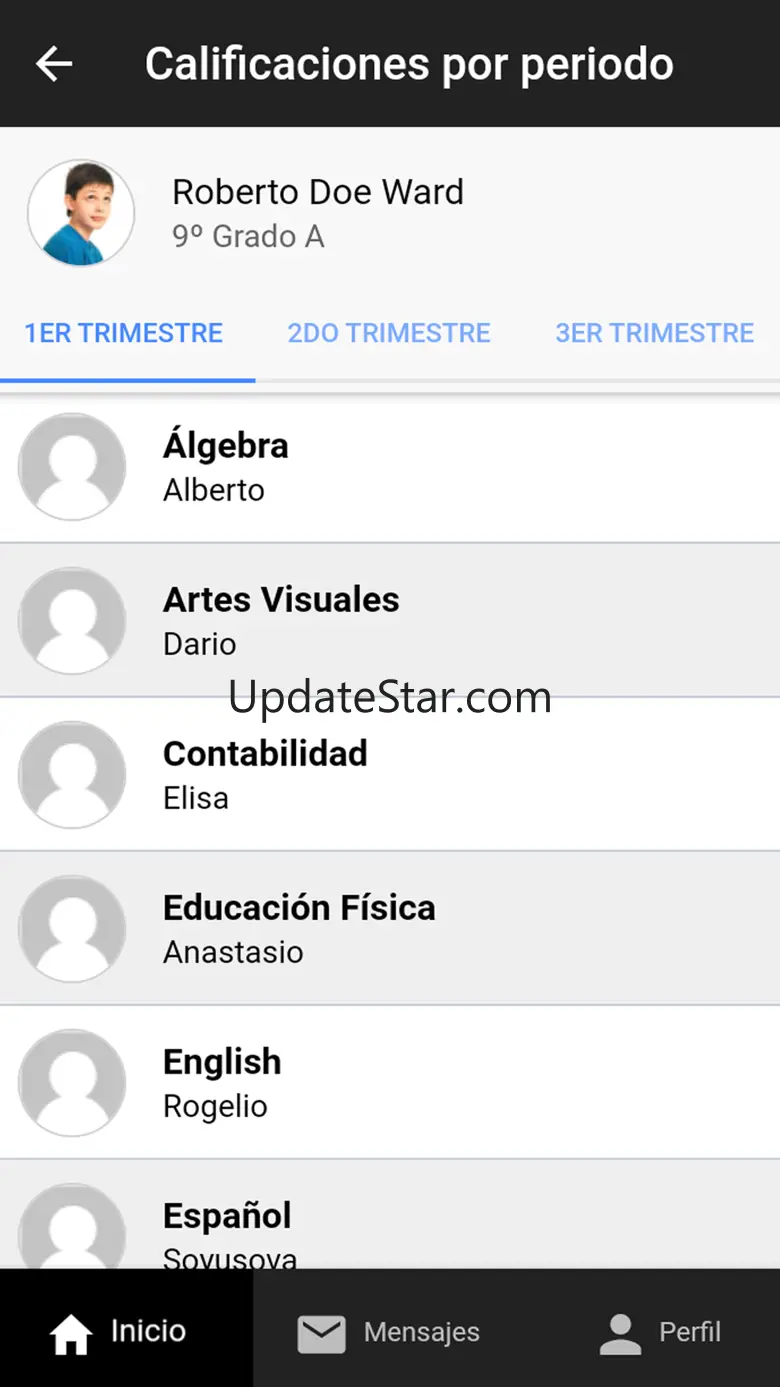Open the Artes Visuales subject
Viewport: 780px width, 1387px height.
(x=390, y=620)
